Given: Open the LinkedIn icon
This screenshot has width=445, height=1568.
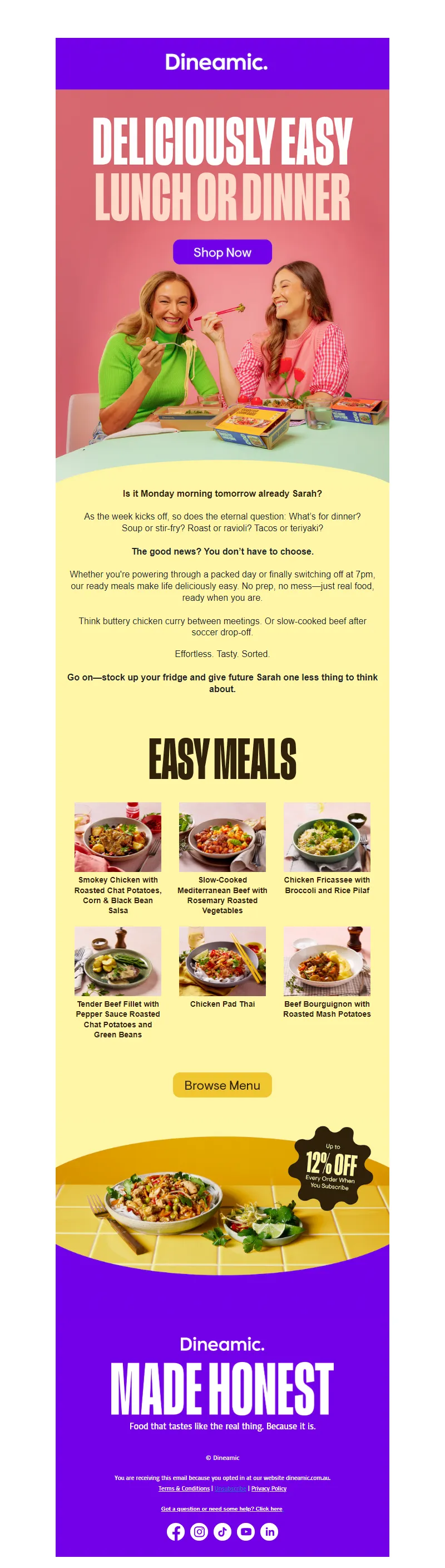Looking at the screenshot, I should (x=269, y=1531).
